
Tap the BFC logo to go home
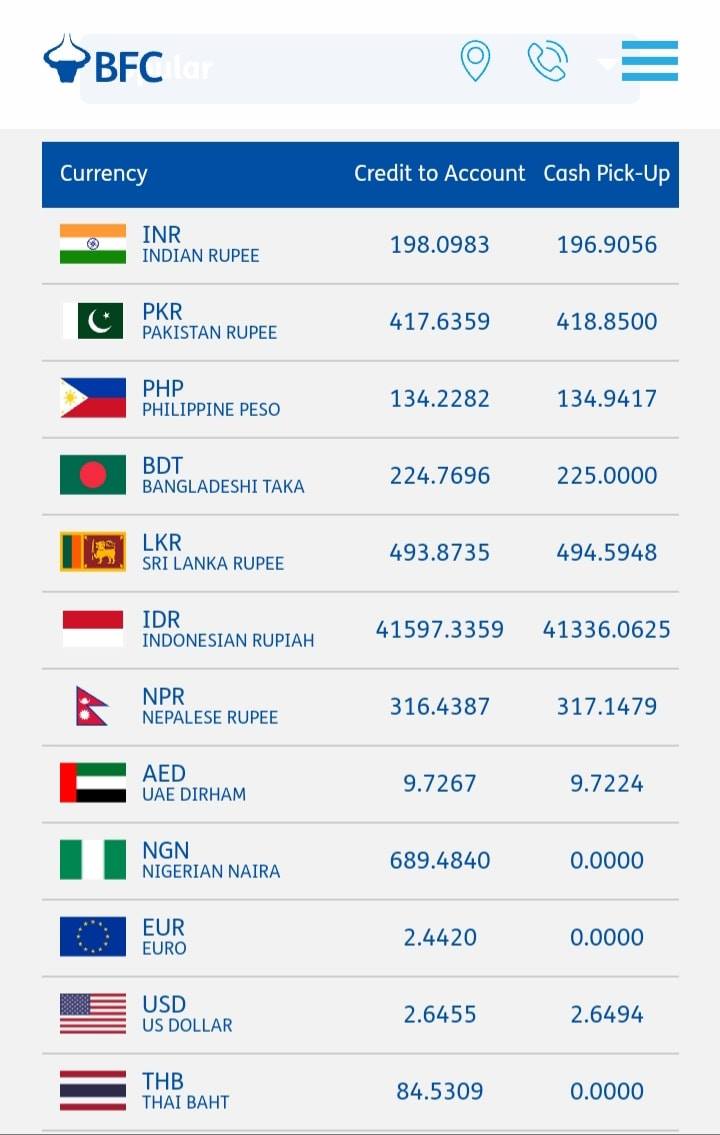(103, 59)
